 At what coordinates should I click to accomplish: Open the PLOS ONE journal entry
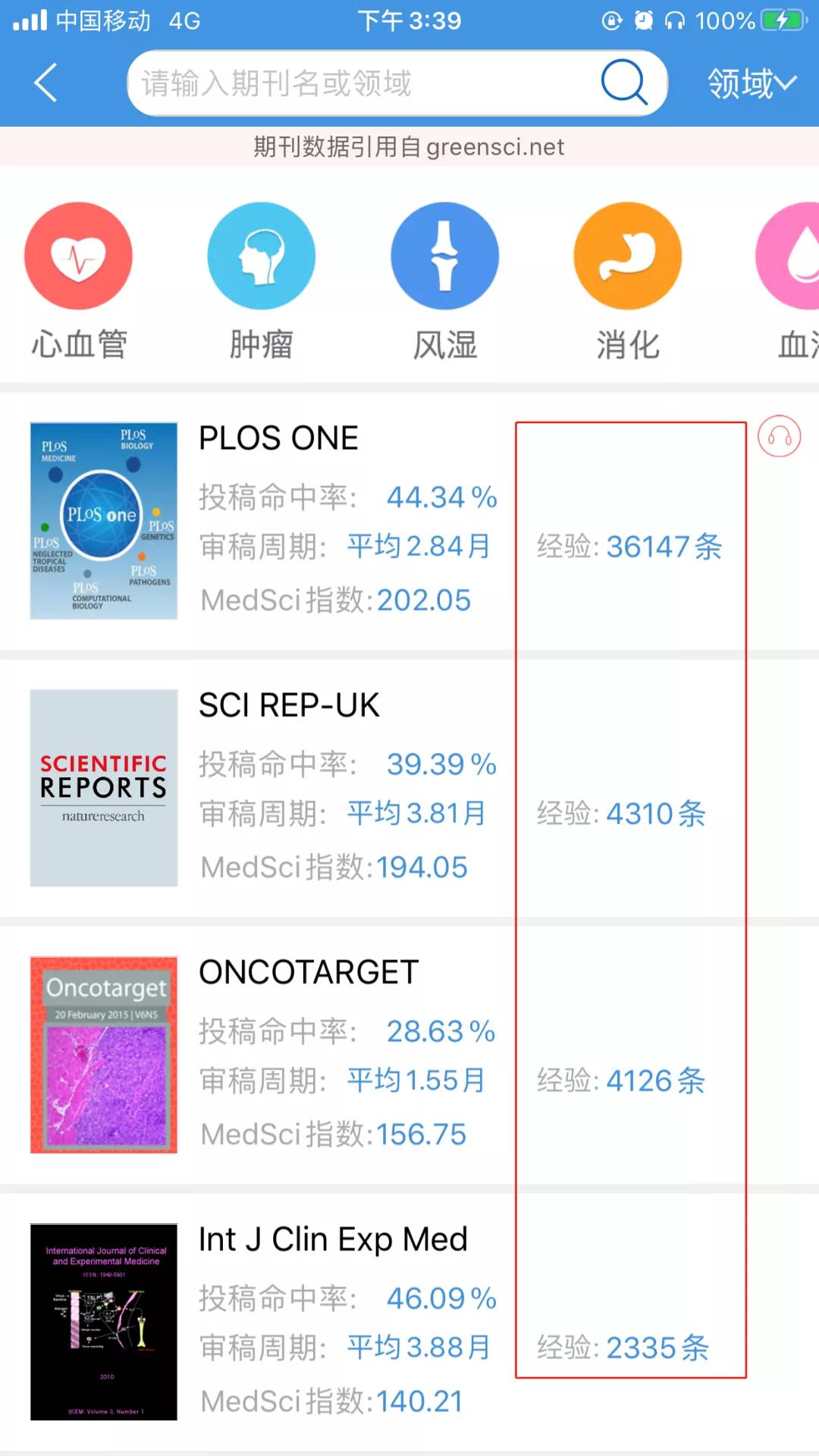(409, 521)
